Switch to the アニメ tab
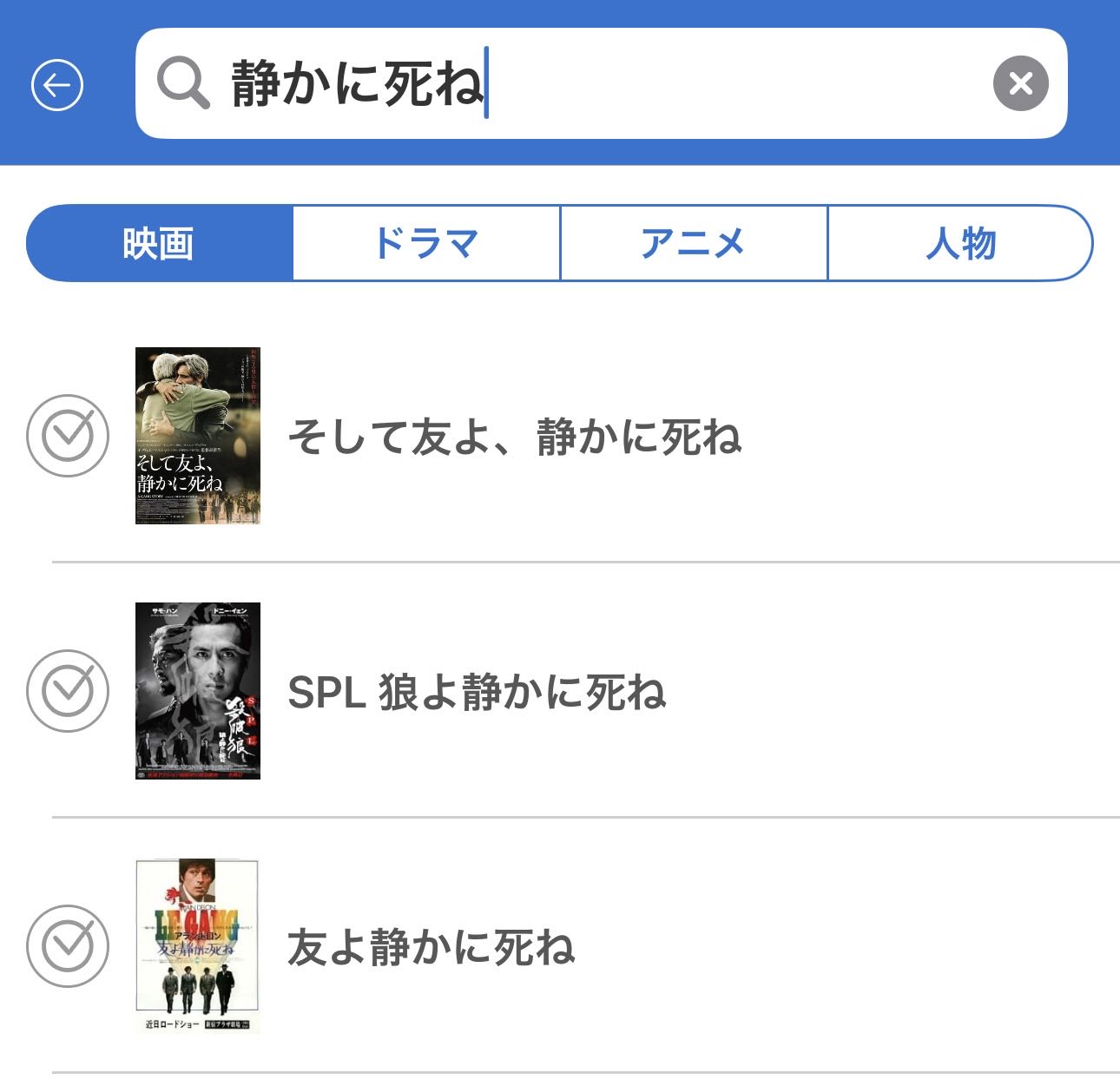The height and width of the screenshot is (1086, 1120). [694, 243]
